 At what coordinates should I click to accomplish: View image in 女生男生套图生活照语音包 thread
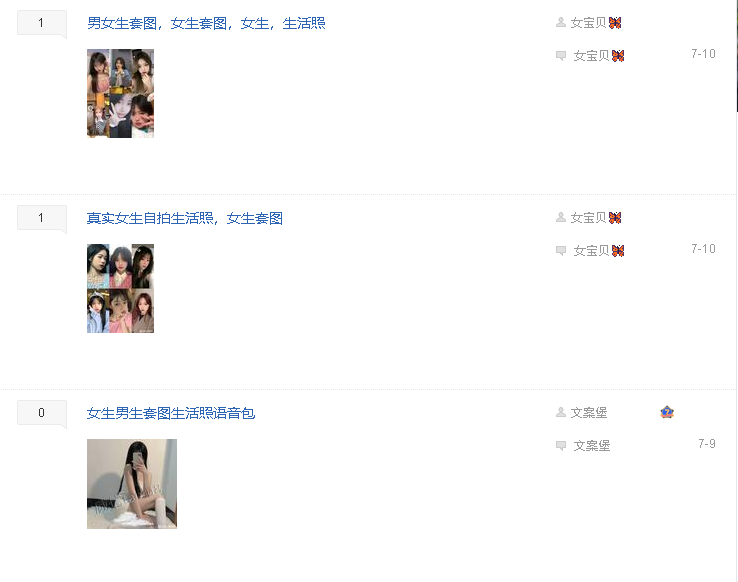(132, 483)
